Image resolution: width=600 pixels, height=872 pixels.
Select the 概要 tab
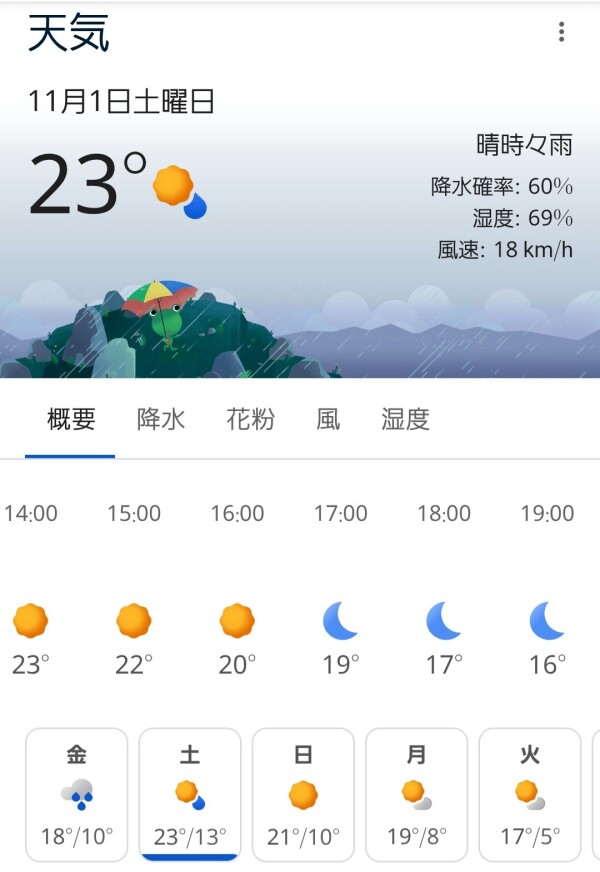pyautogui.click(x=71, y=419)
